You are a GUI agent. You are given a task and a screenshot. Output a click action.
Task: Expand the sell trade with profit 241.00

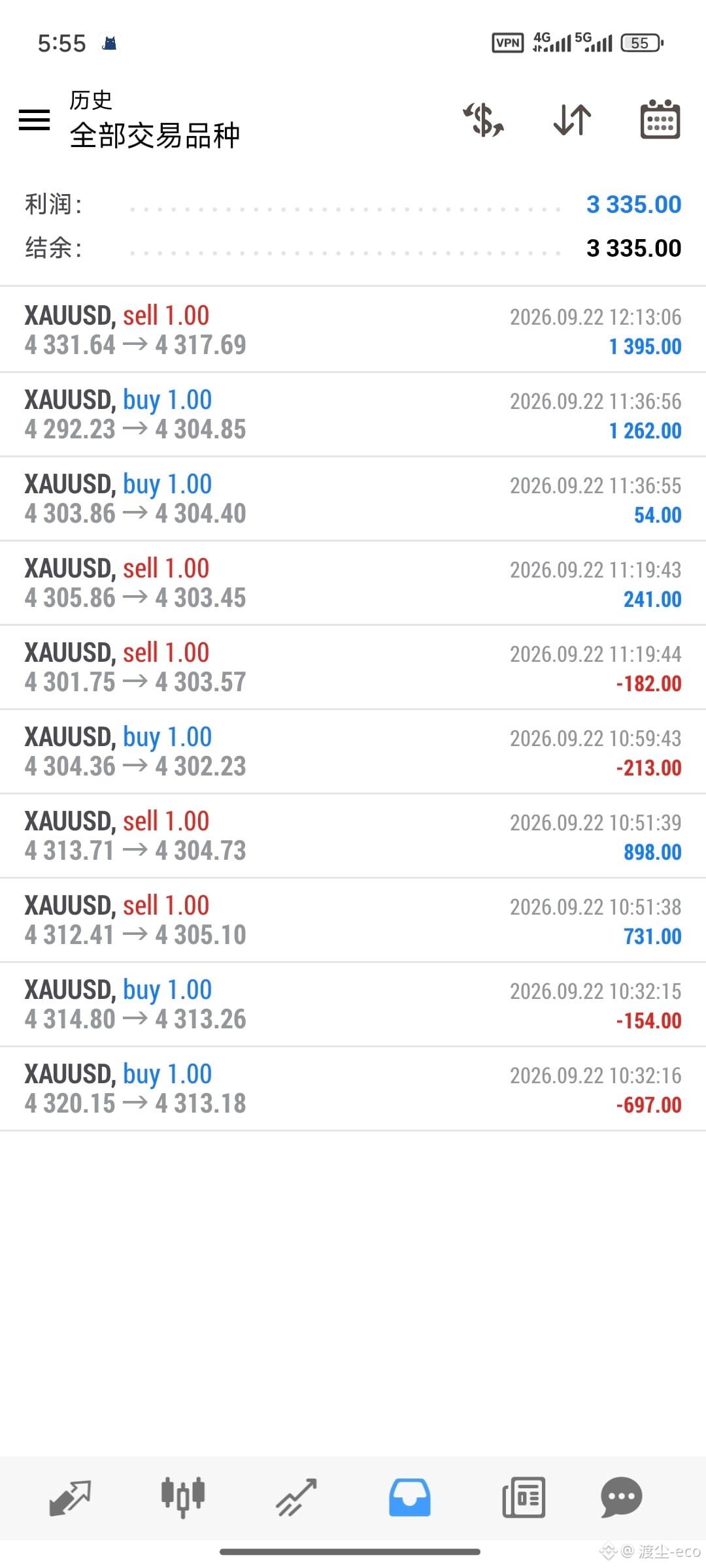tap(353, 583)
